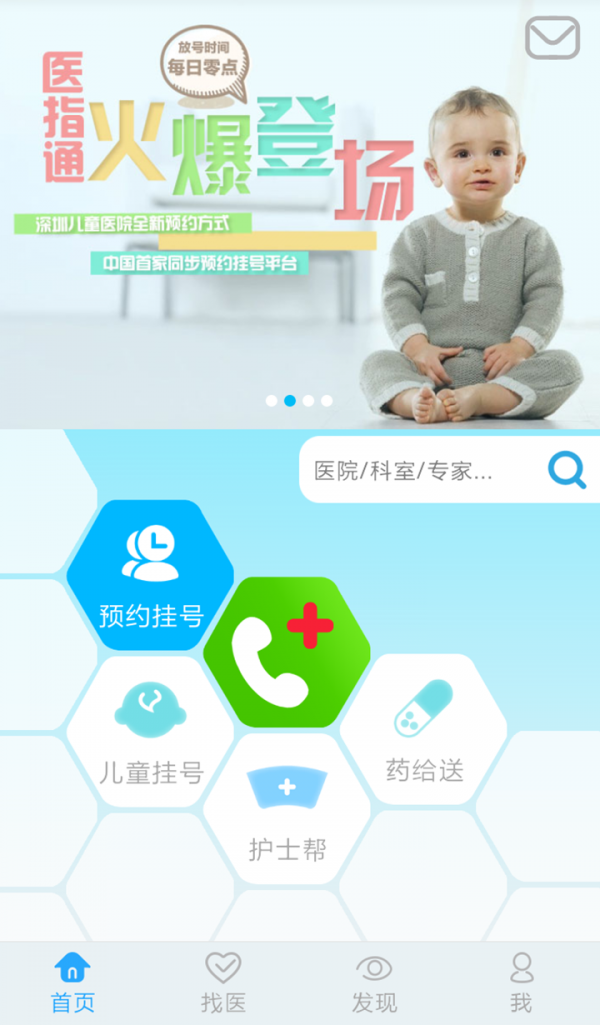Switch to the 找医 tab
600x1025 pixels.
click(x=223, y=983)
